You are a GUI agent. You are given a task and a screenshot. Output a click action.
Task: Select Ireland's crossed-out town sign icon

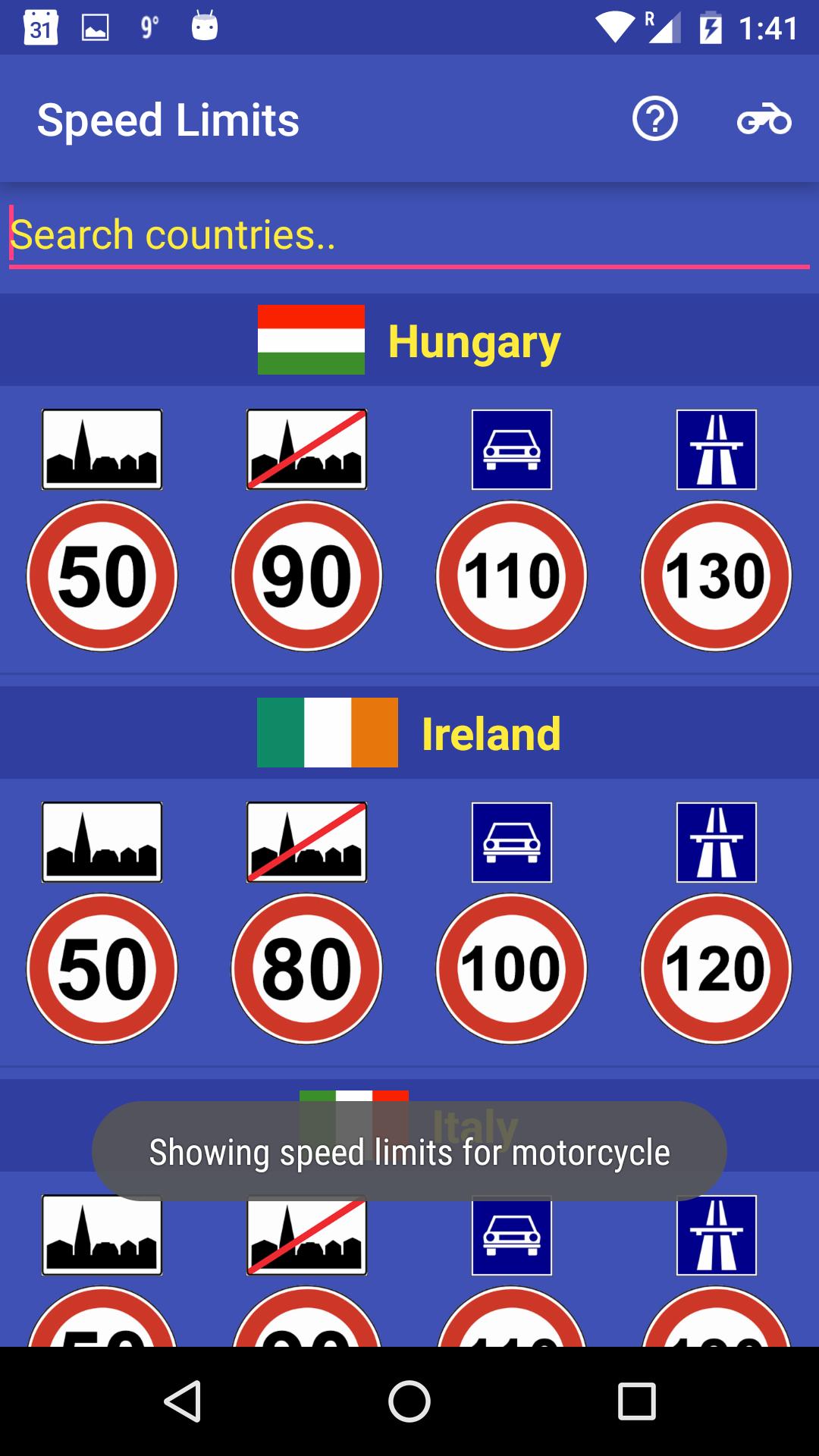pyautogui.click(x=306, y=842)
